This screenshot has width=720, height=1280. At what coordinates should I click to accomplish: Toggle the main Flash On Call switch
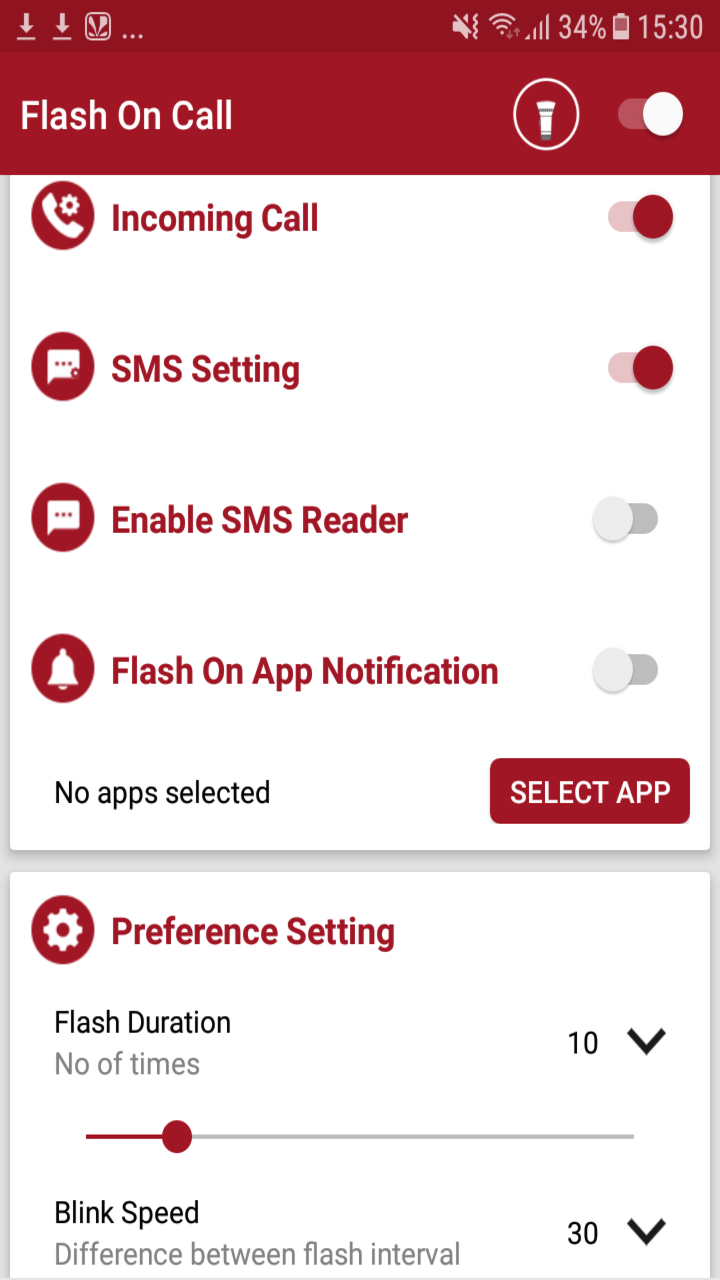[x=648, y=114]
